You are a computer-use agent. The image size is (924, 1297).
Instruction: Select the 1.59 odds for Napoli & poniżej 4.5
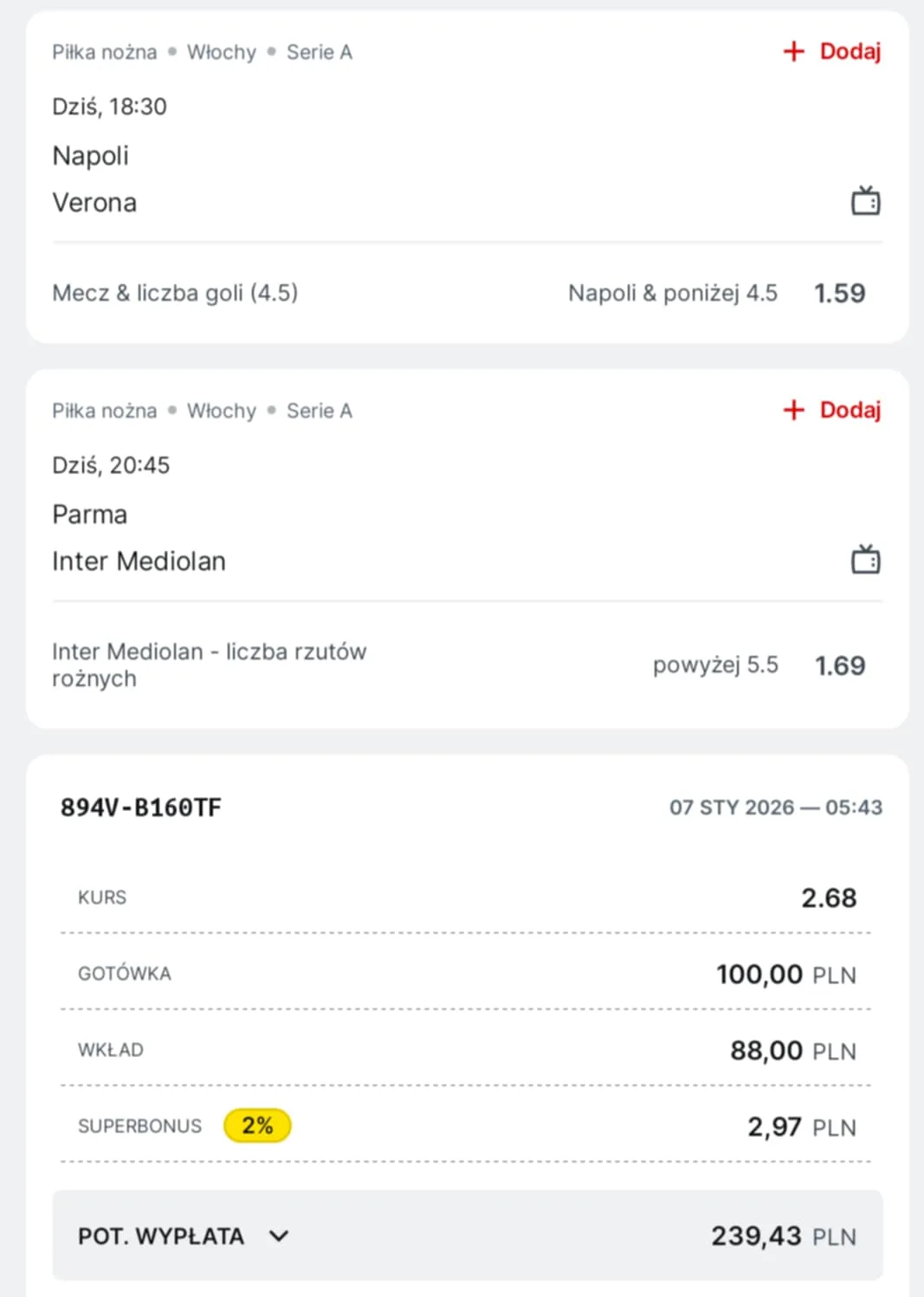tap(839, 293)
